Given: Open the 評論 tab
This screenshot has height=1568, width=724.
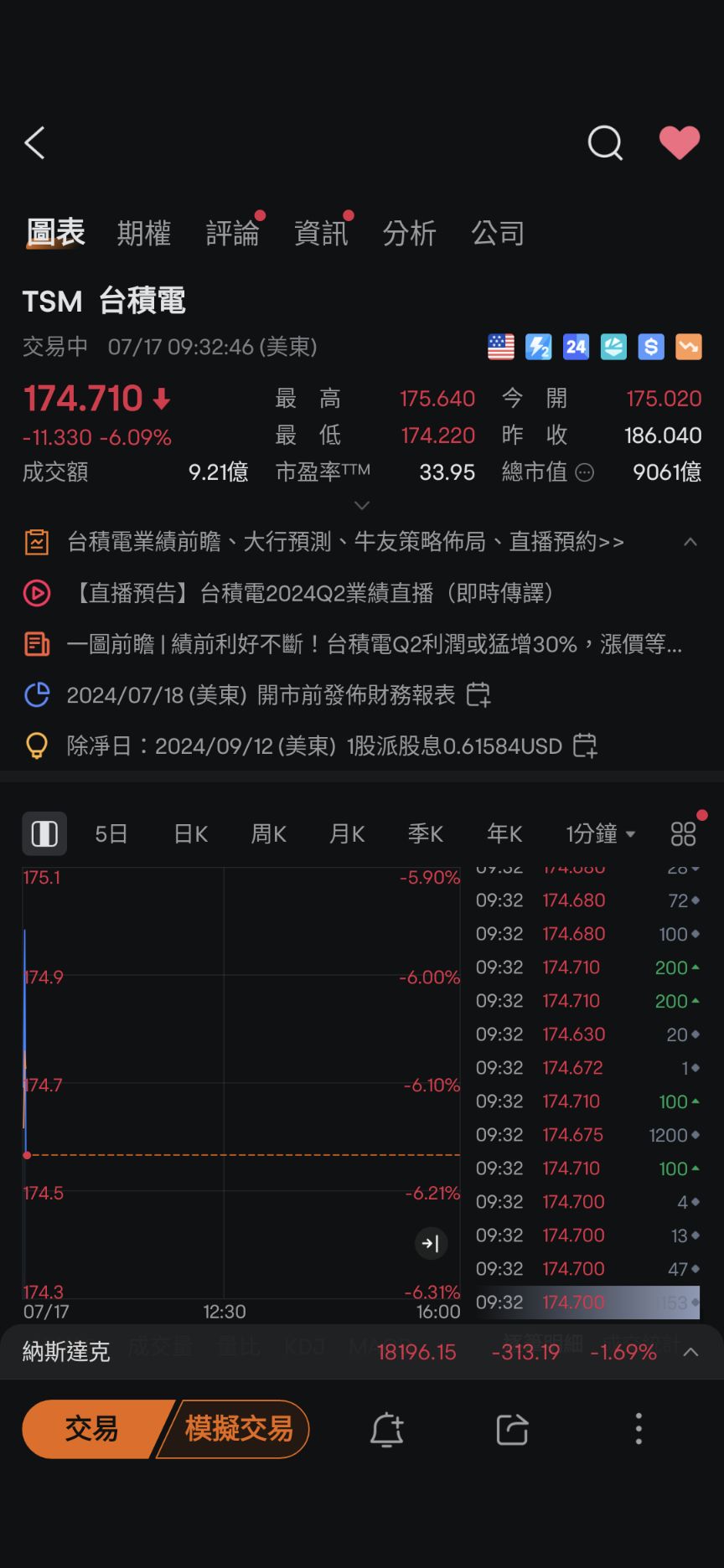Looking at the screenshot, I should click(x=232, y=233).
